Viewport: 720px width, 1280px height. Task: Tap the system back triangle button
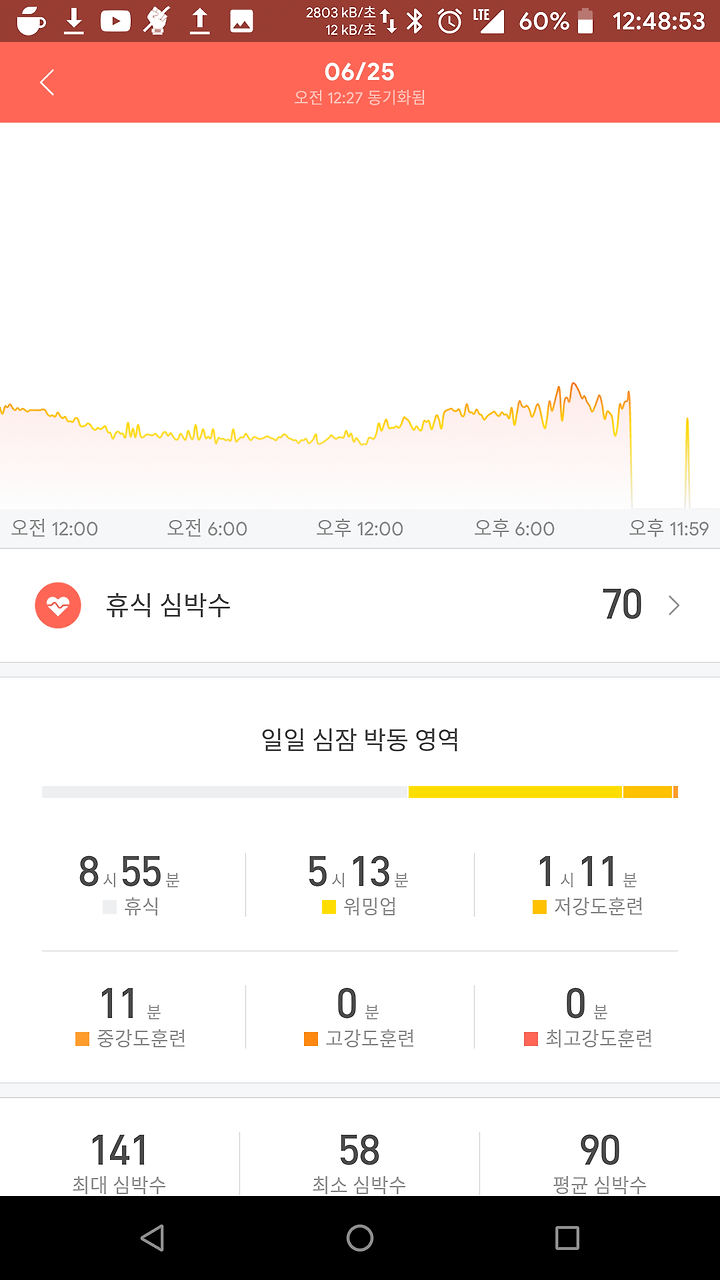tap(152, 1238)
